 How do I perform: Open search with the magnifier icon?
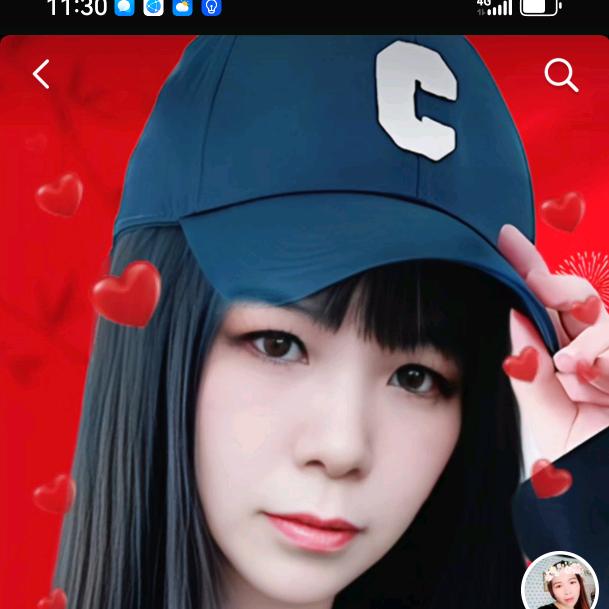pos(561,74)
